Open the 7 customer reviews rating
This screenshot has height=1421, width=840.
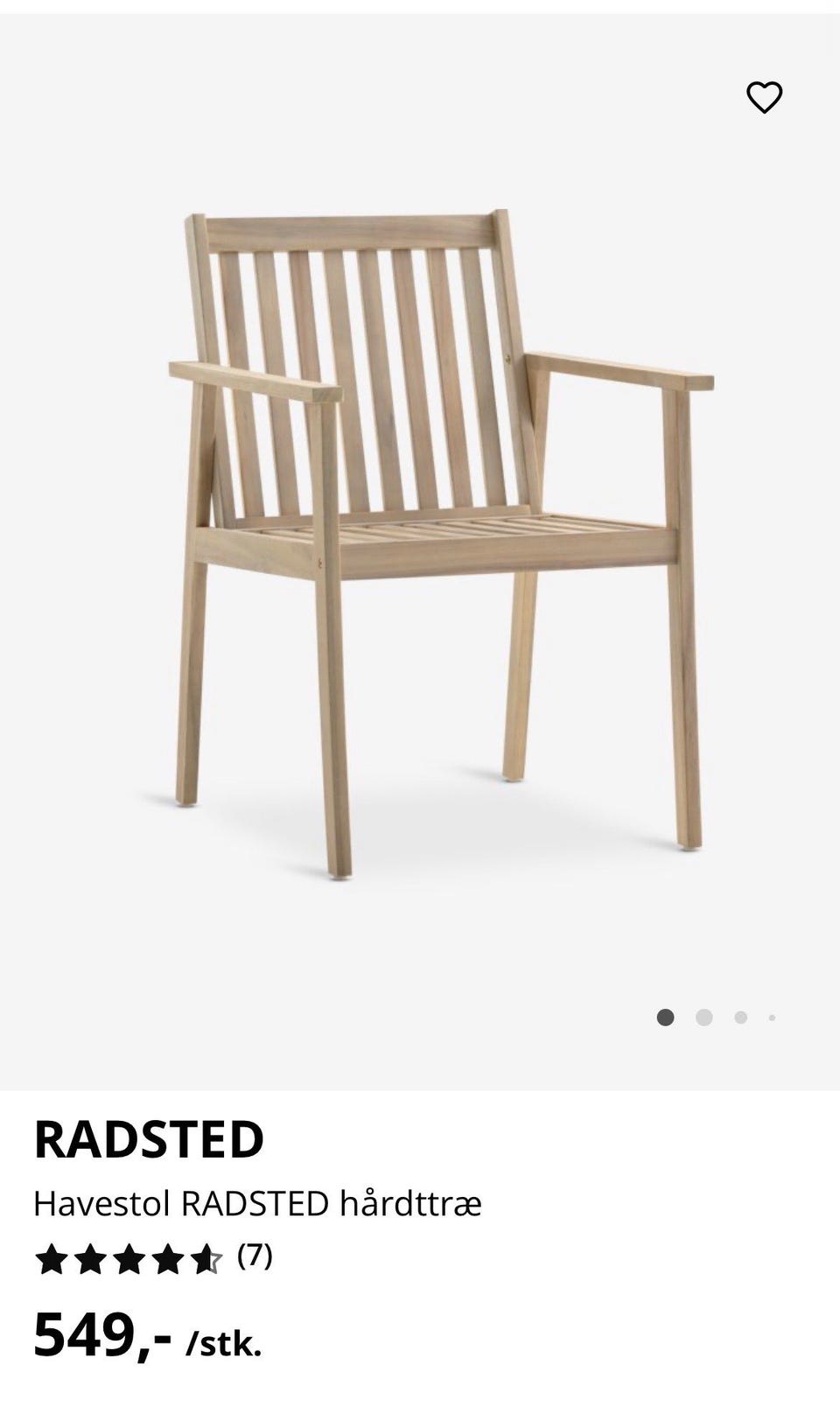point(154,1258)
